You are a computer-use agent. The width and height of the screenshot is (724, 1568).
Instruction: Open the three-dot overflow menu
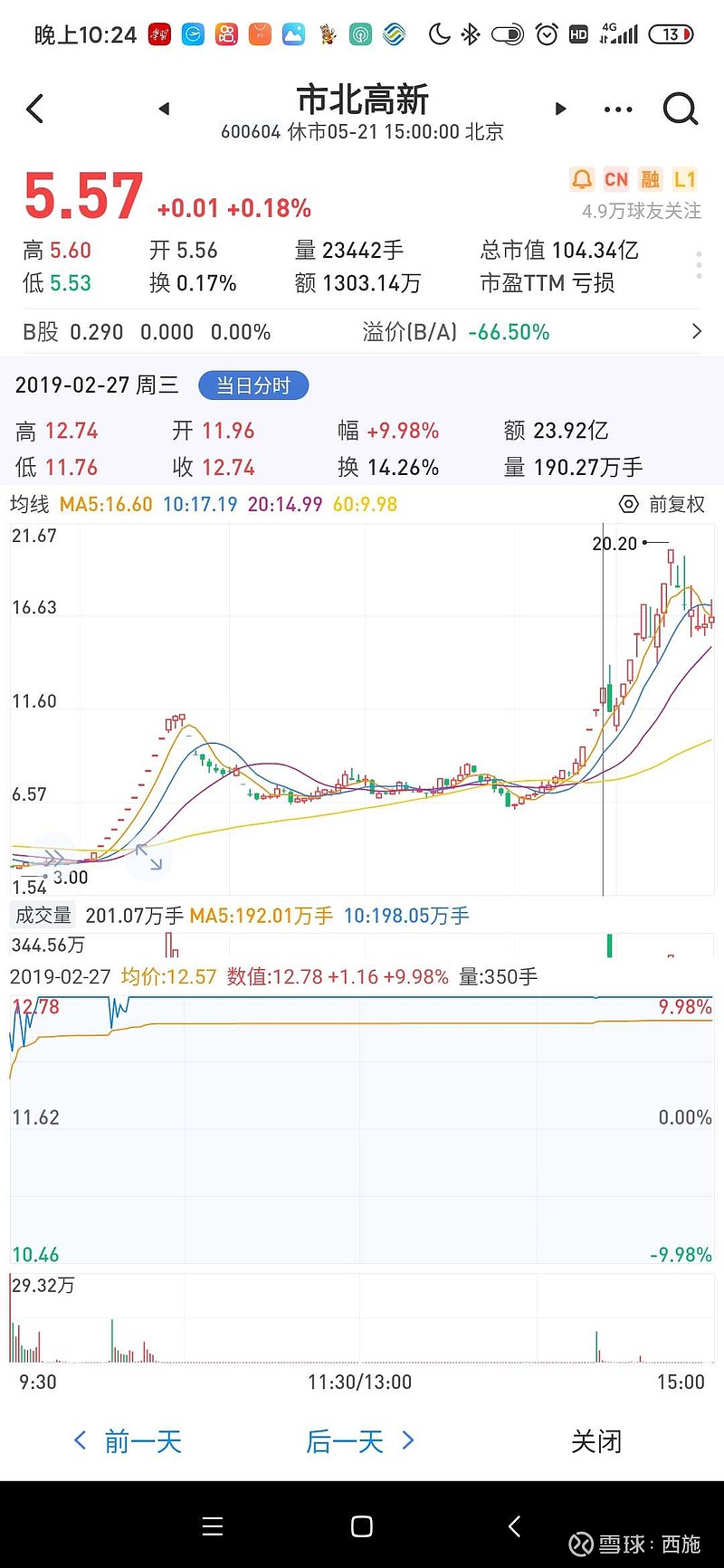[617, 109]
